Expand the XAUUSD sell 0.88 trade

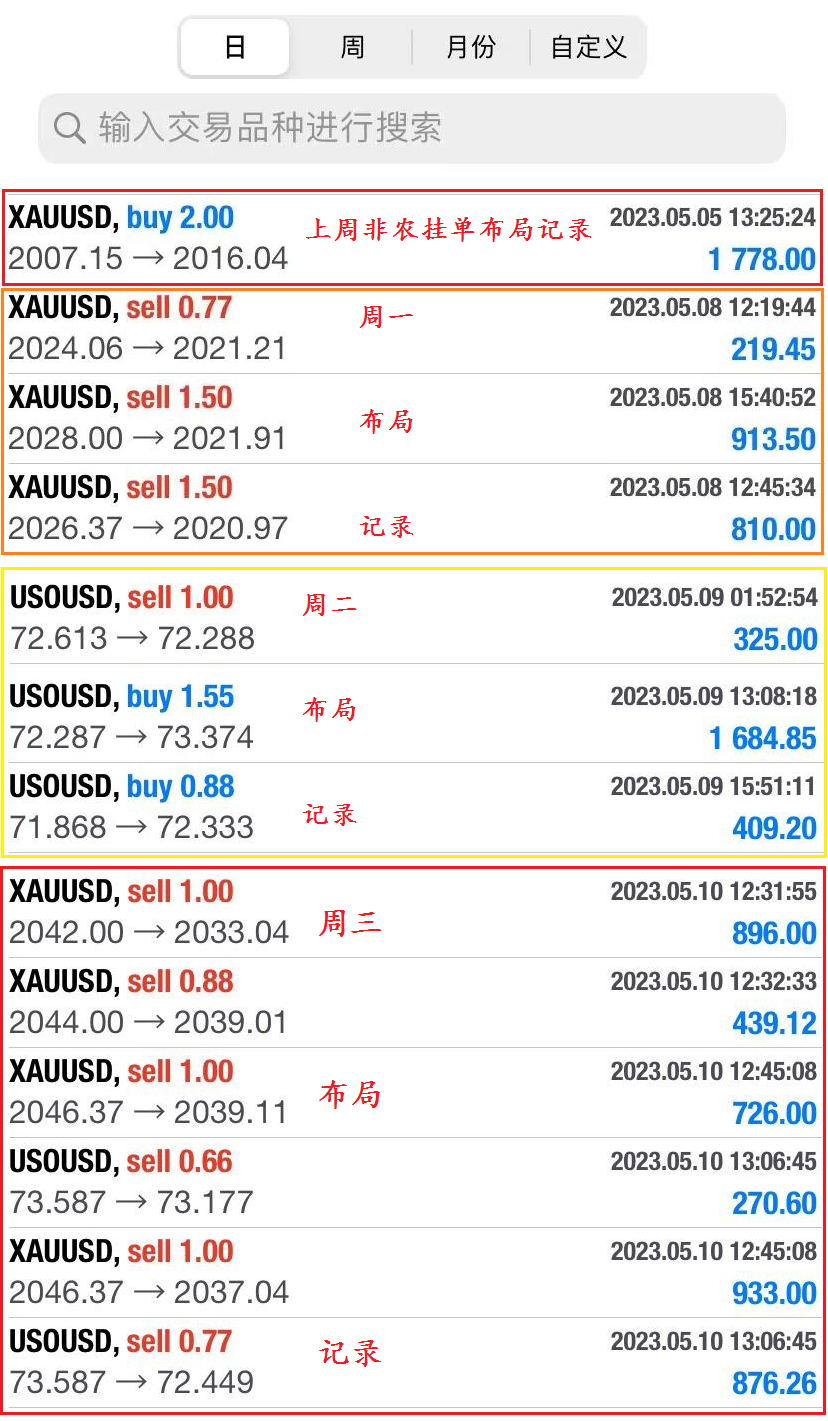[x=412, y=1003]
